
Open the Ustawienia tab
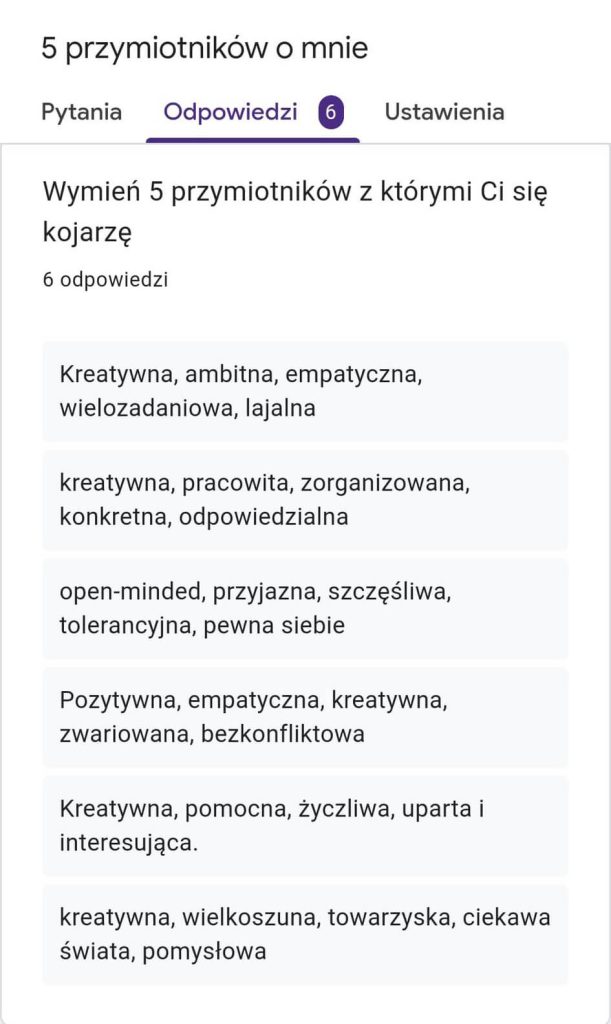[x=445, y=112]
